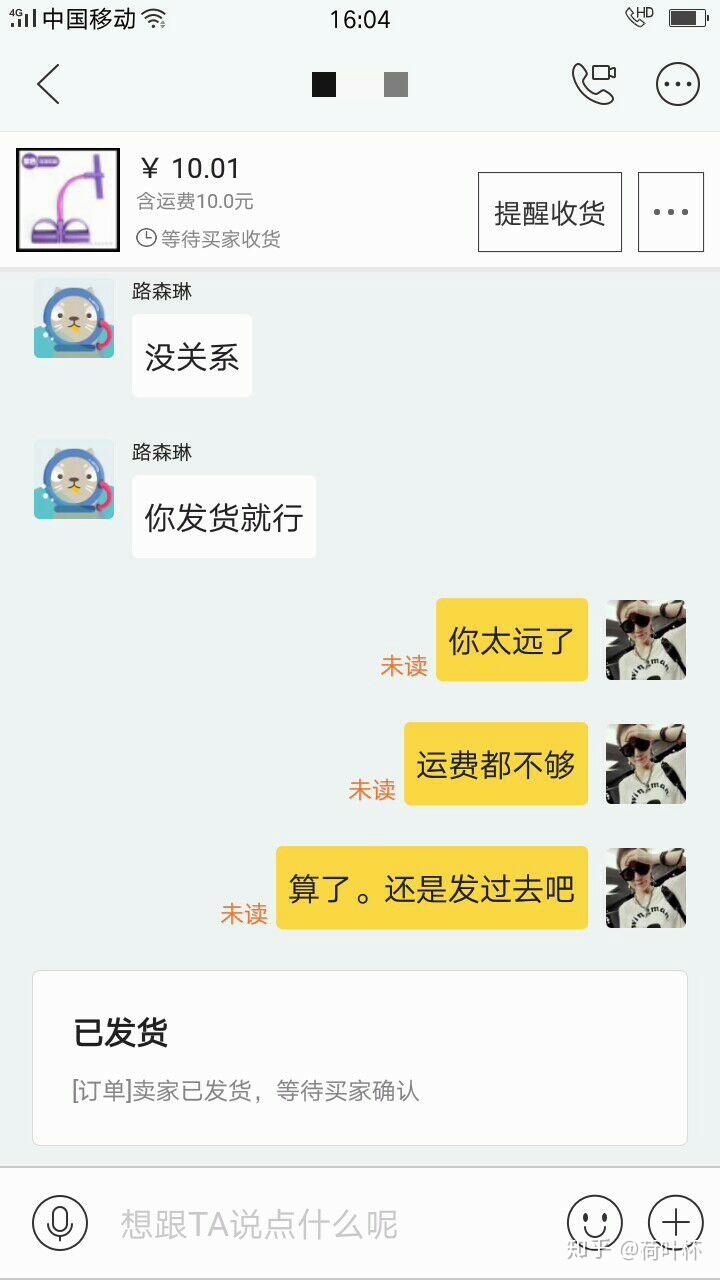Screen dimensions: 720x1280
Task: Tap your own avatar beside 你太远了
Action: point(645,640)
